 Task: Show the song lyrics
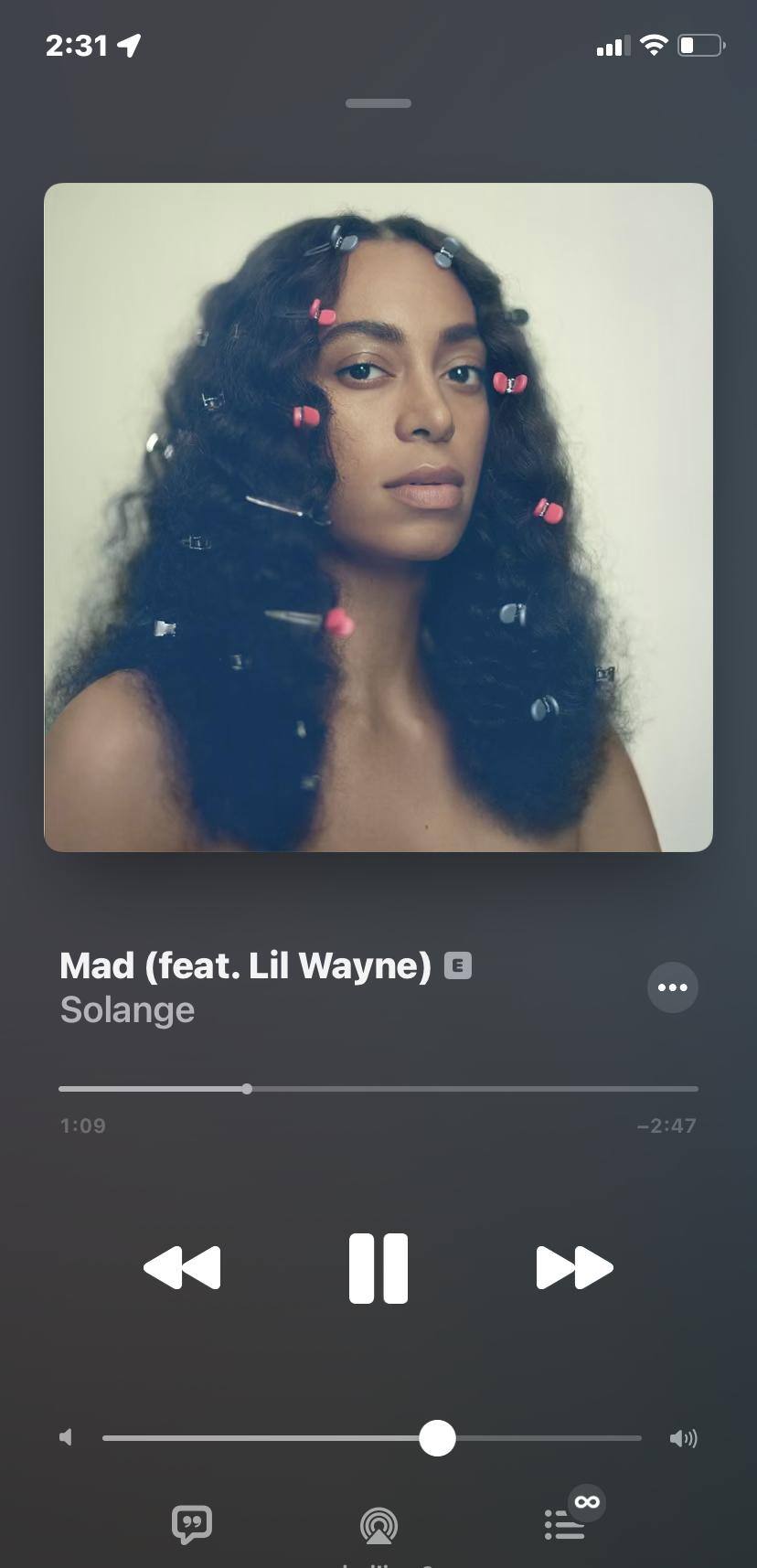(192, 1523)
